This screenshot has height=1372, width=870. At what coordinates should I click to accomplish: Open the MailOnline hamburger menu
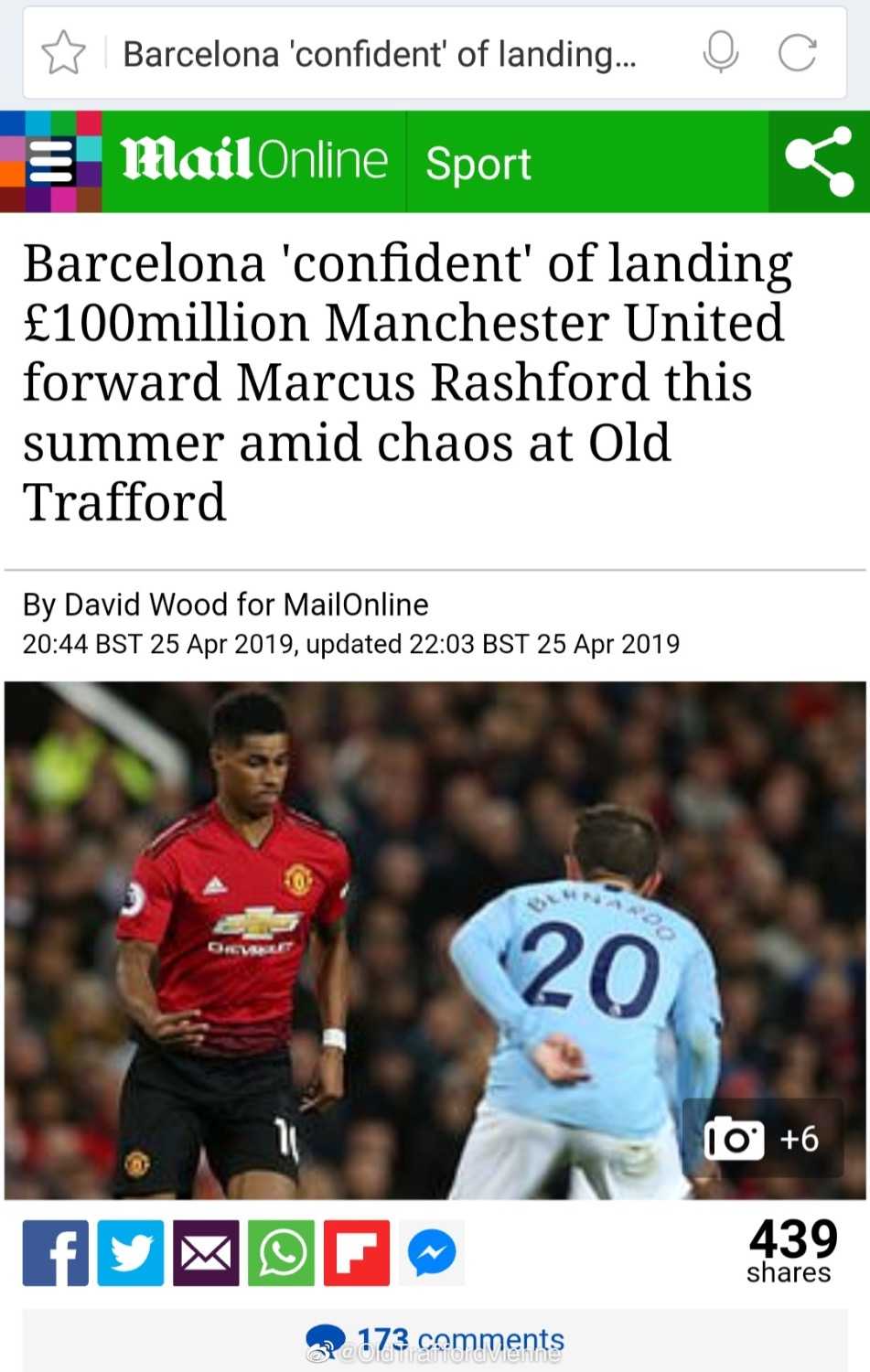pyautogui.click(x=50, y=162)
